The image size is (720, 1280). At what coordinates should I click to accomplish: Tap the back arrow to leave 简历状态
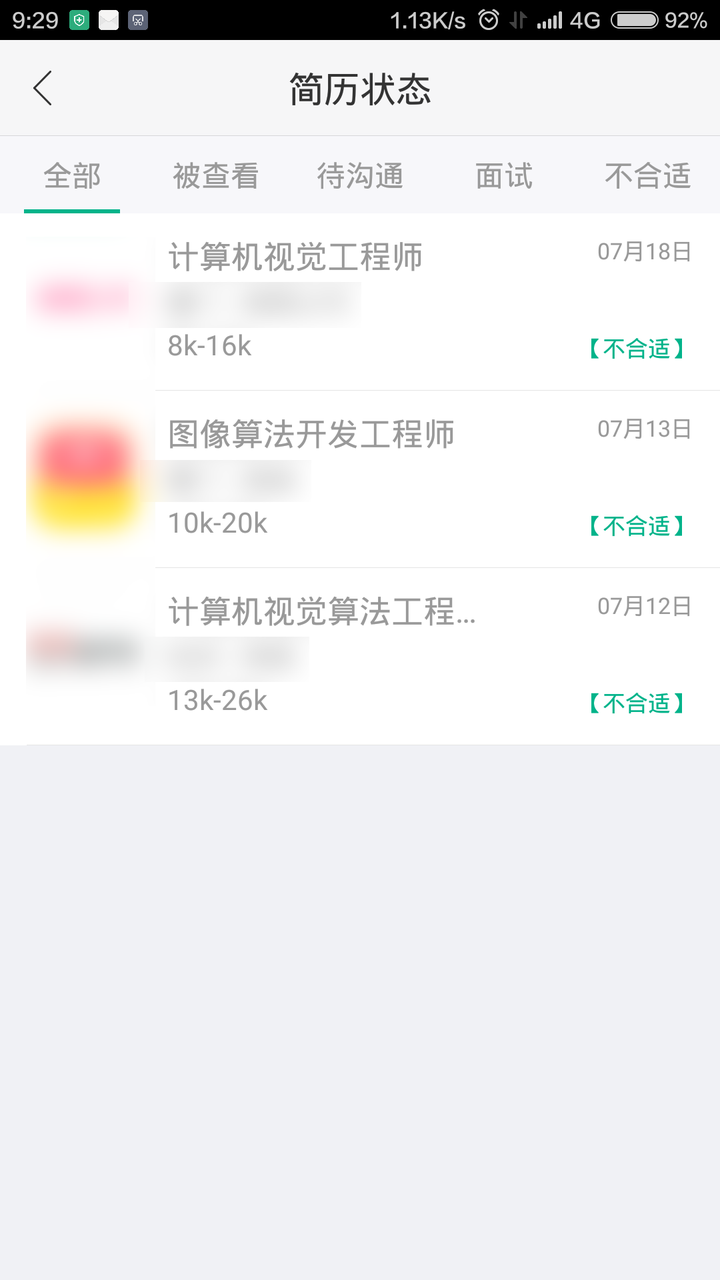42,88
